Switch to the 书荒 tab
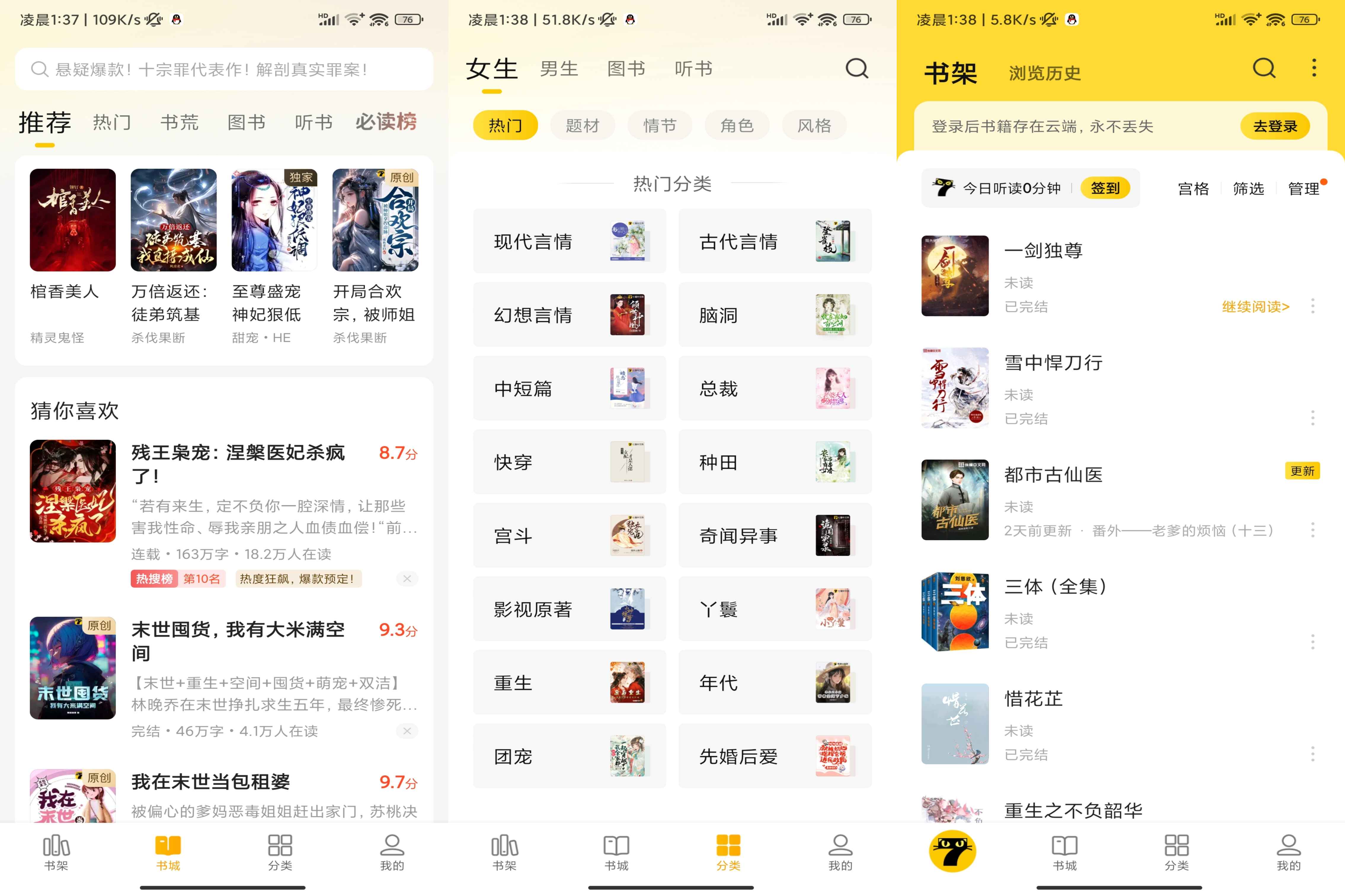 (179, 122)
